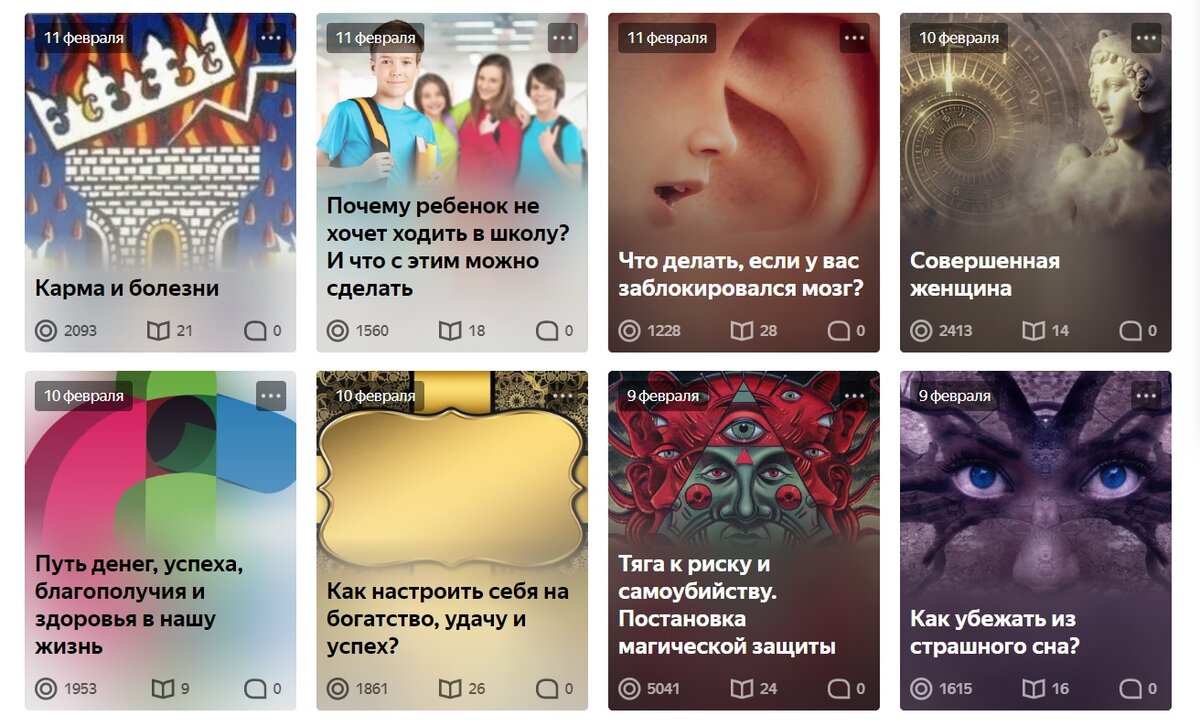
Task: Open «Как убежать из страшного сна?» card
Action: pos(994,632)
